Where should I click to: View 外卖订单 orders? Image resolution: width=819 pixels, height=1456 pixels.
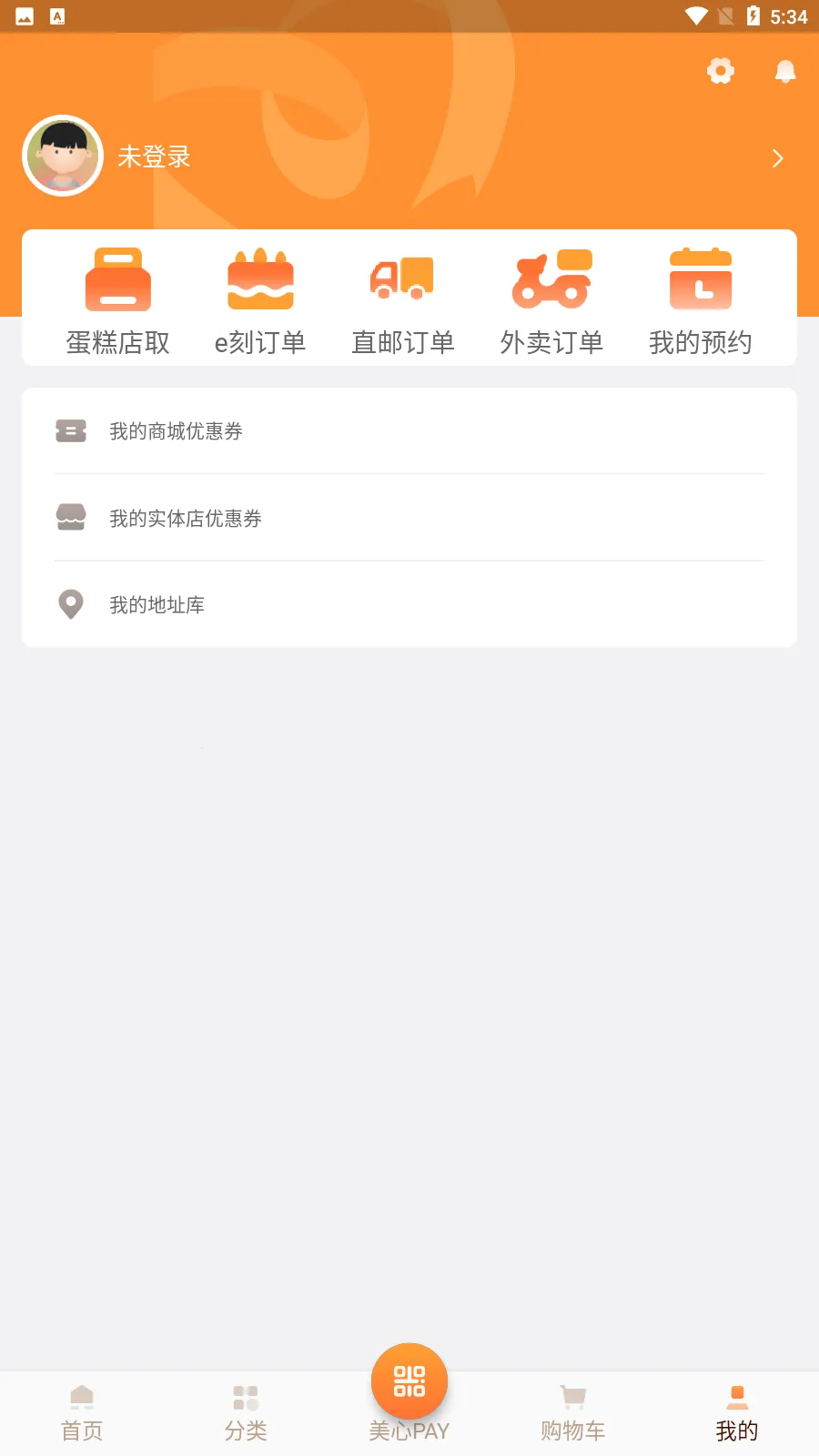551,300
